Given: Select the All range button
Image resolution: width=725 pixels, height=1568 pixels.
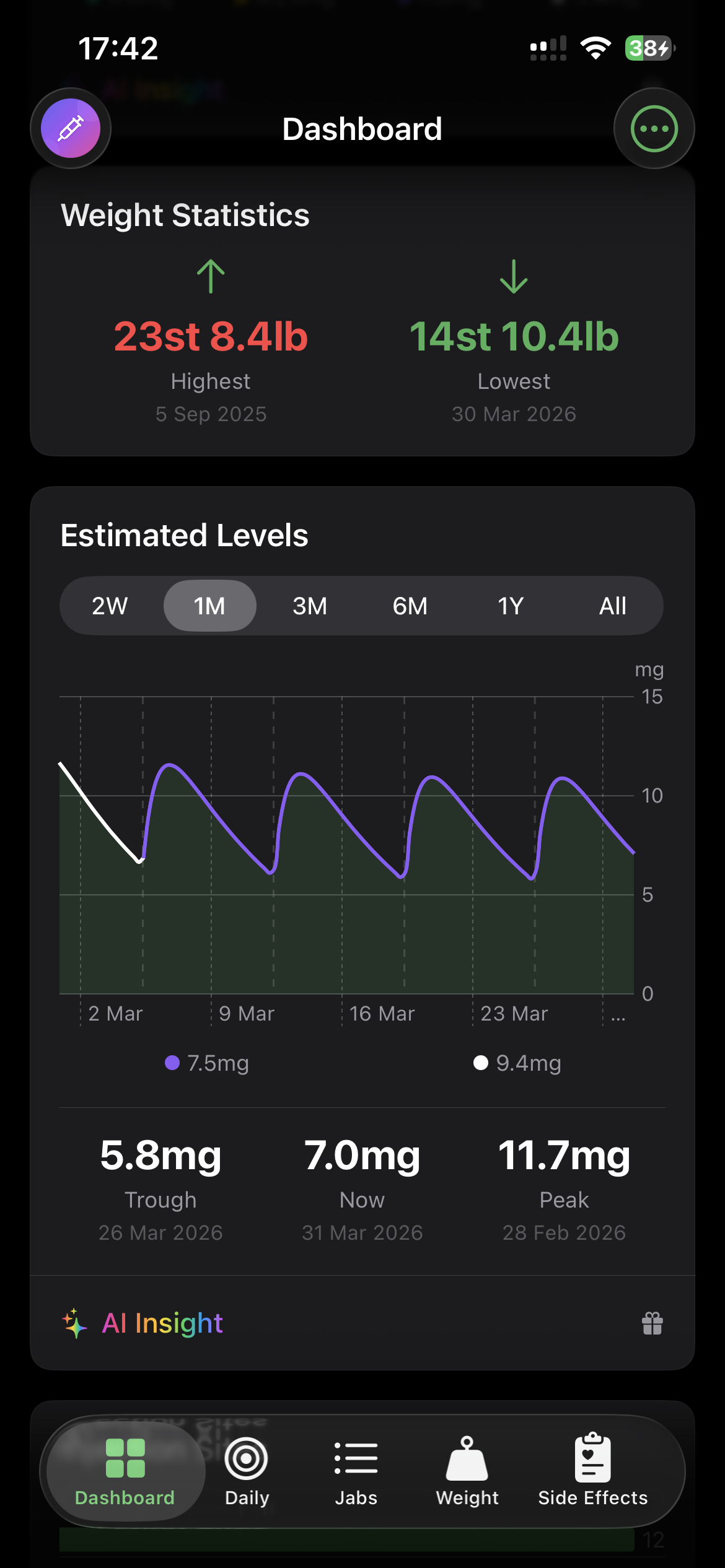Looking at the screenshot, I should click(612, 606).
